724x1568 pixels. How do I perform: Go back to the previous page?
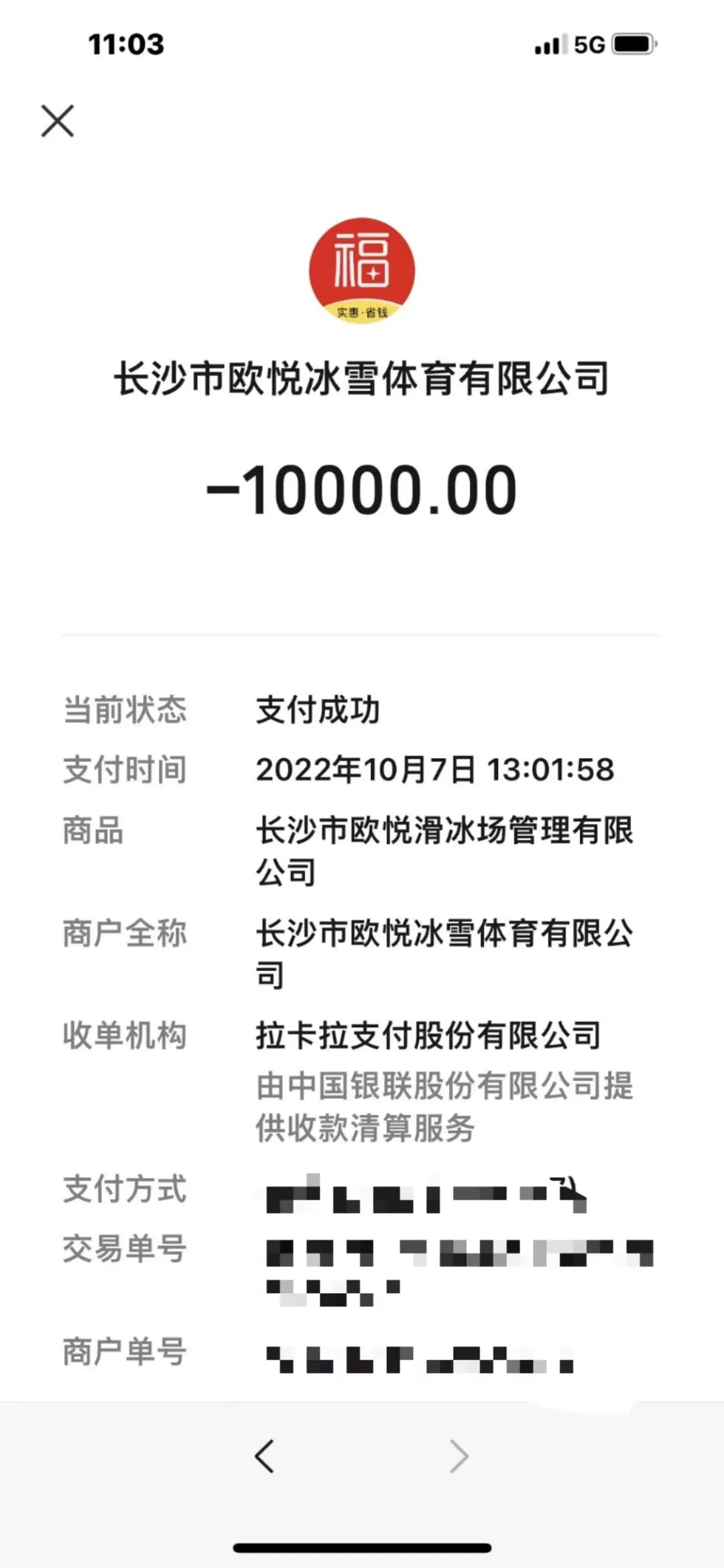(264, 1456)
